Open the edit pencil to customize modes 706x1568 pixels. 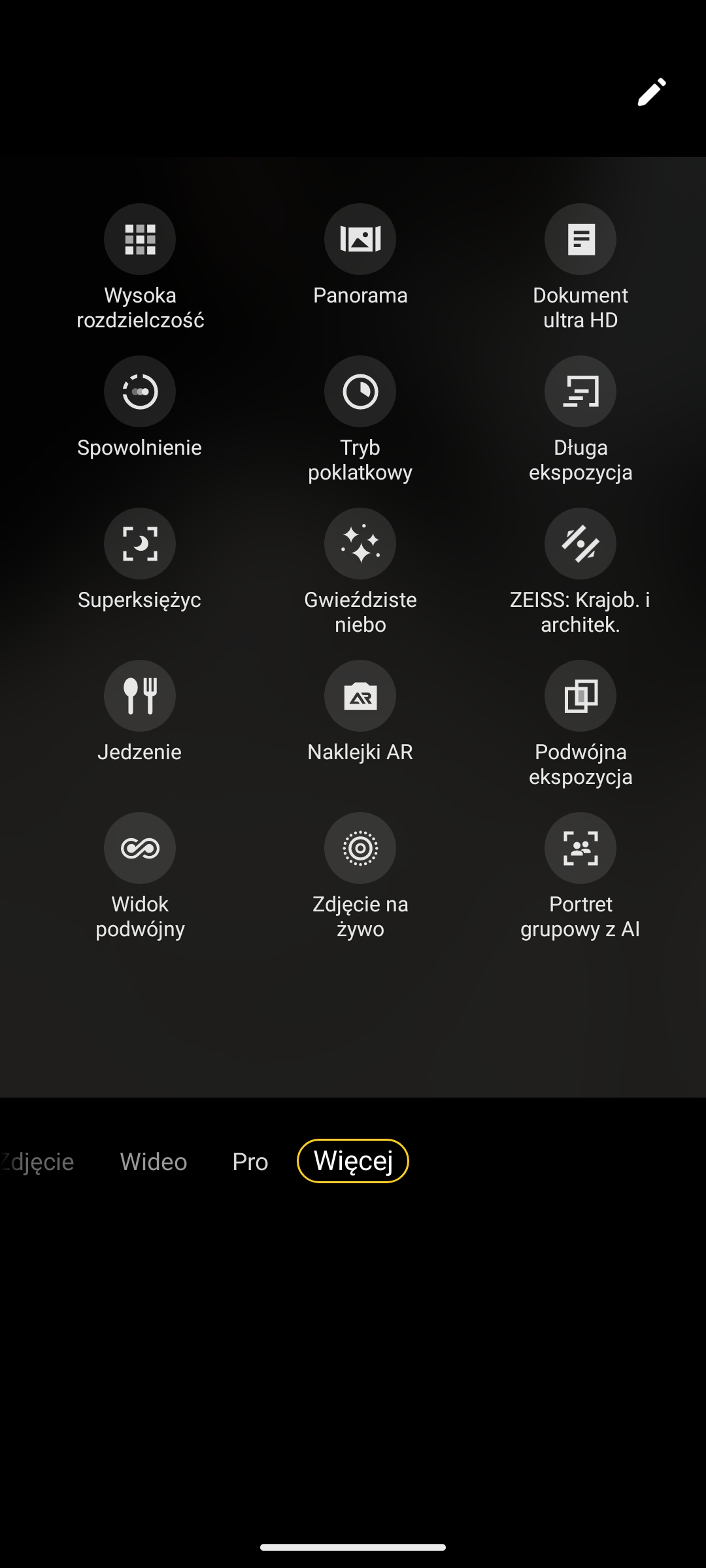652,91
